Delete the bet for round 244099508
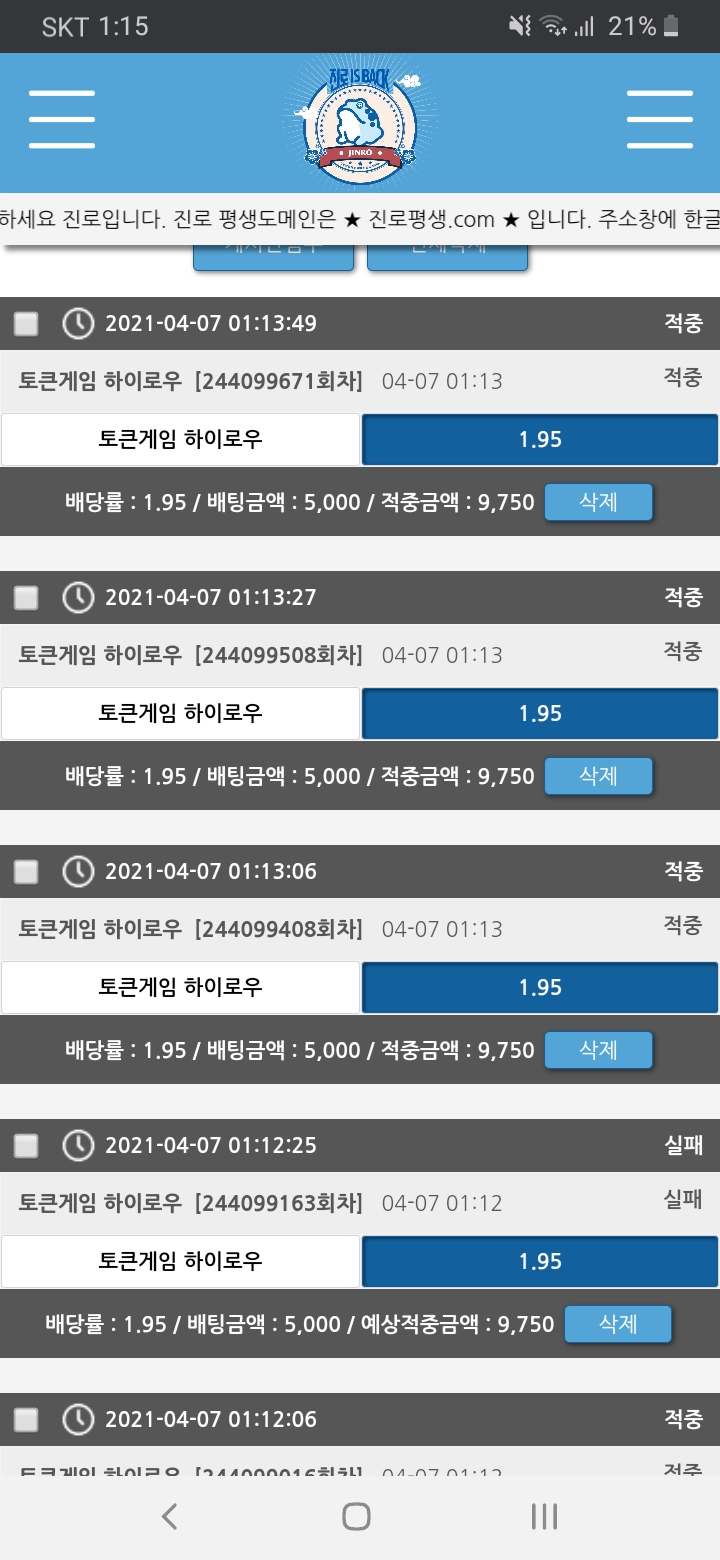The width and height of the screenshot is (720, 1560). (x=598, y=776)
